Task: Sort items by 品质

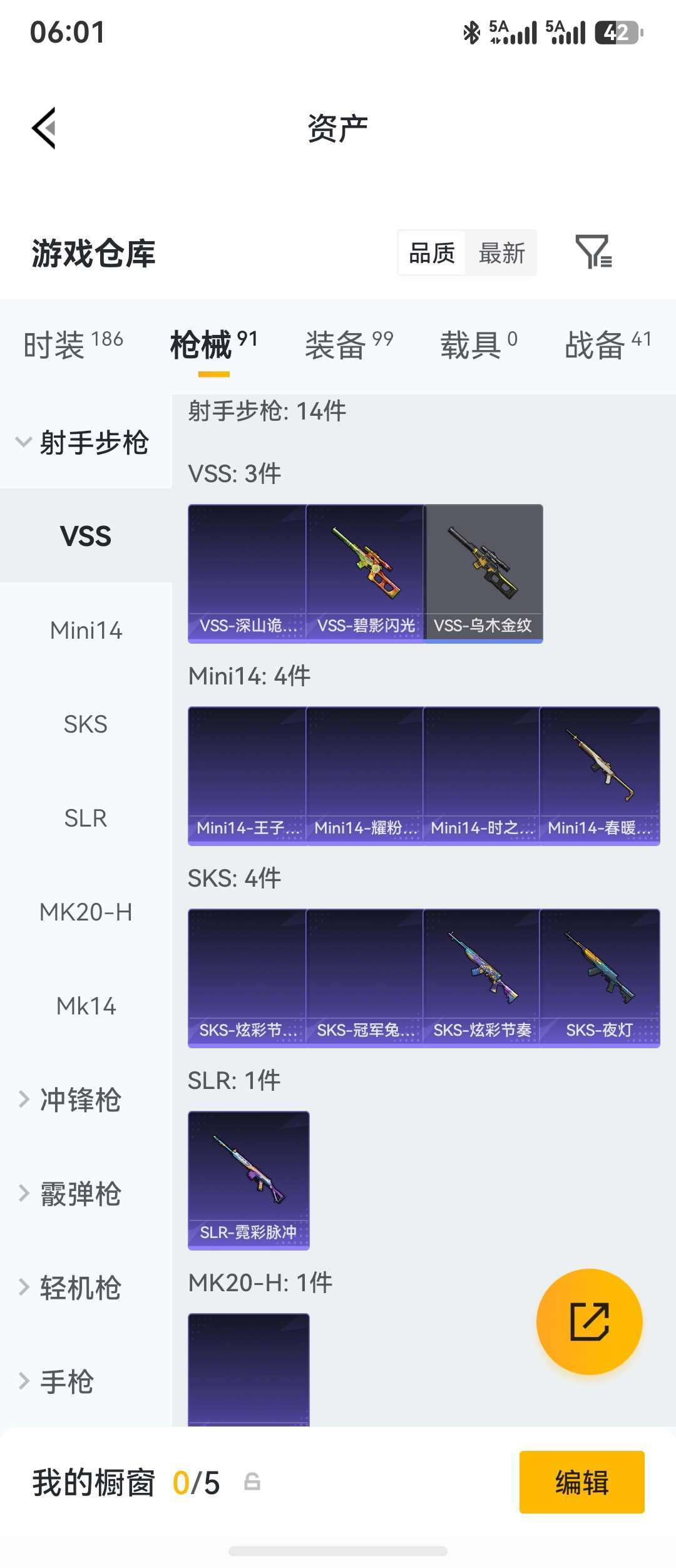Action: coord(432,253)
